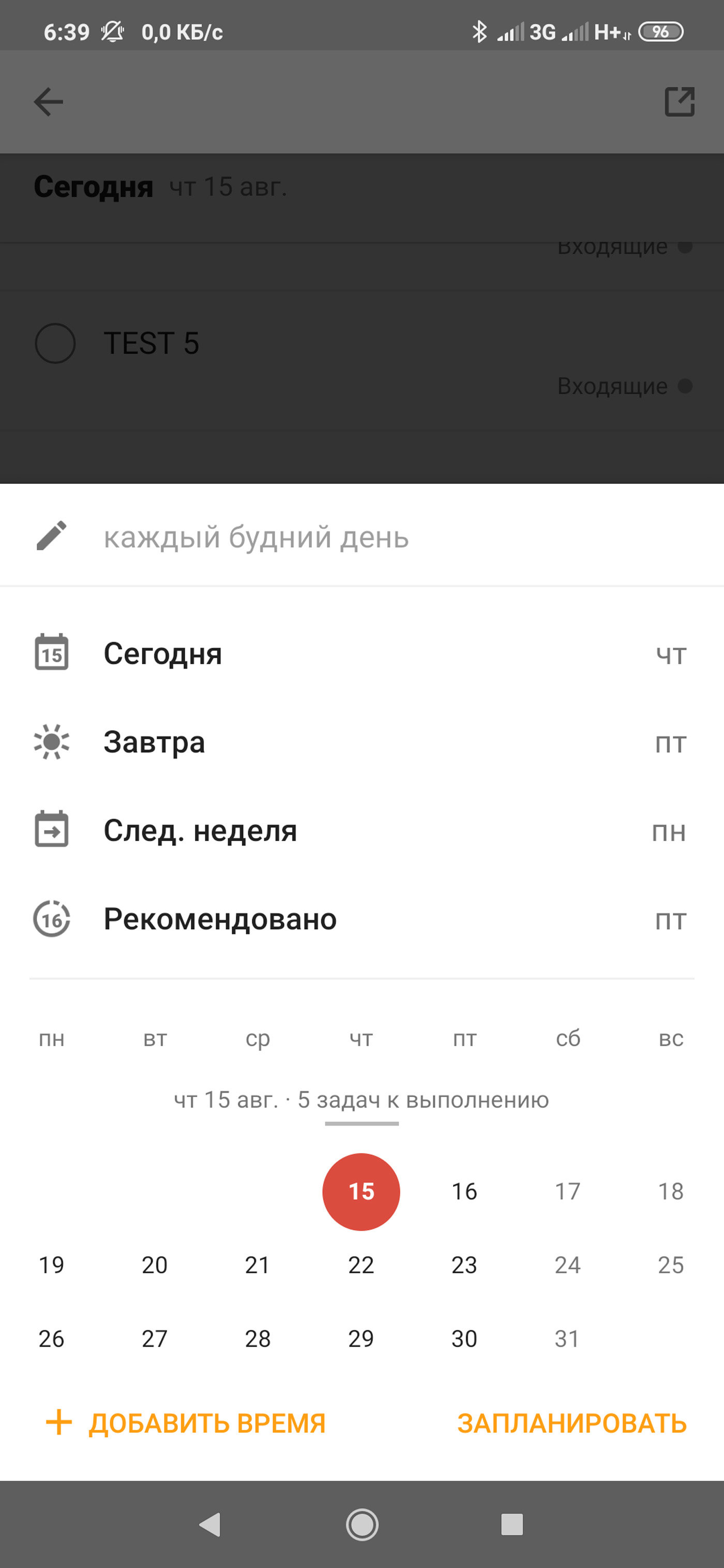Select the 21st in the calendar
This screenshot has width=724, height=1568.
258,1265
